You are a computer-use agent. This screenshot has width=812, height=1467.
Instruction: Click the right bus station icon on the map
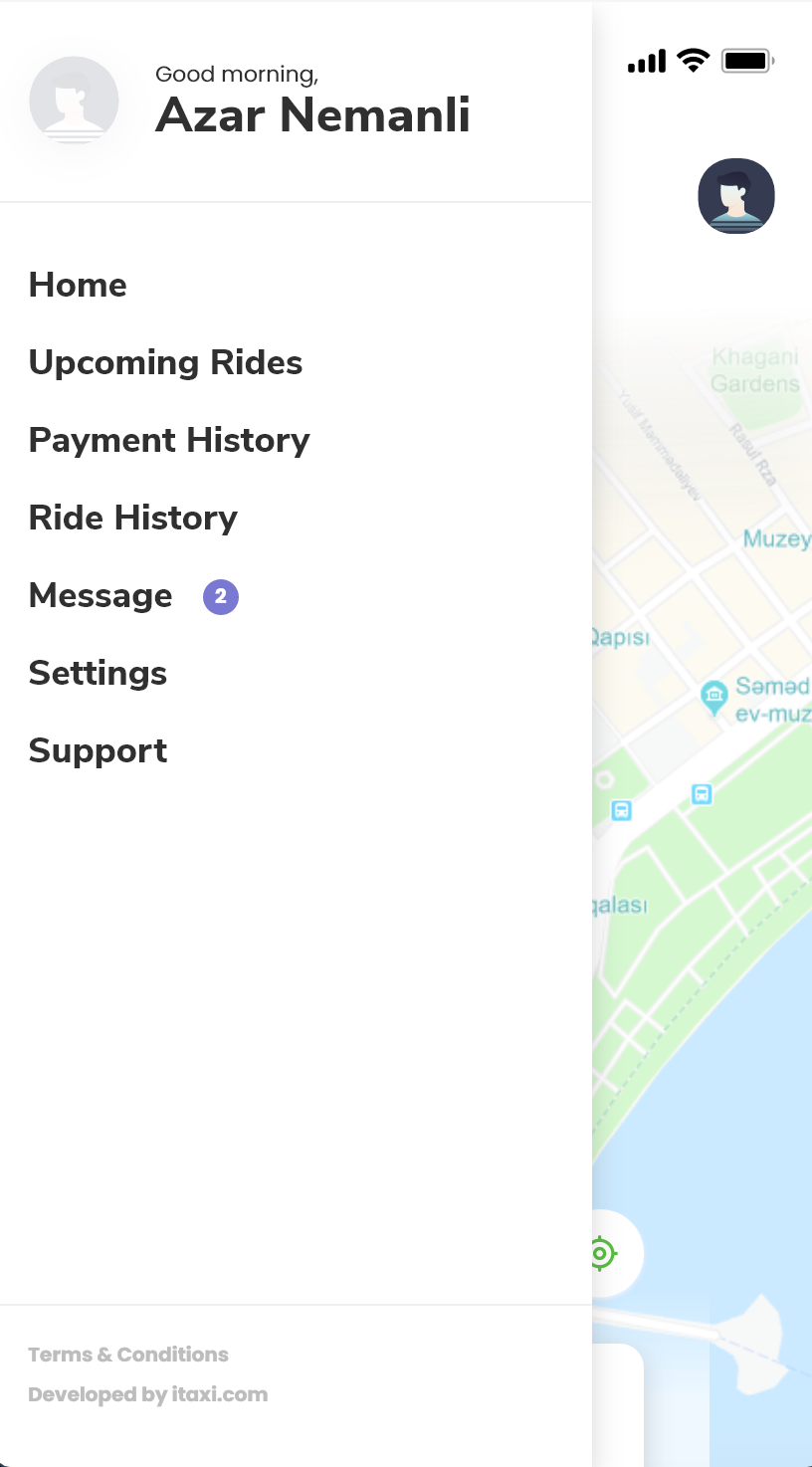(702, 794)
